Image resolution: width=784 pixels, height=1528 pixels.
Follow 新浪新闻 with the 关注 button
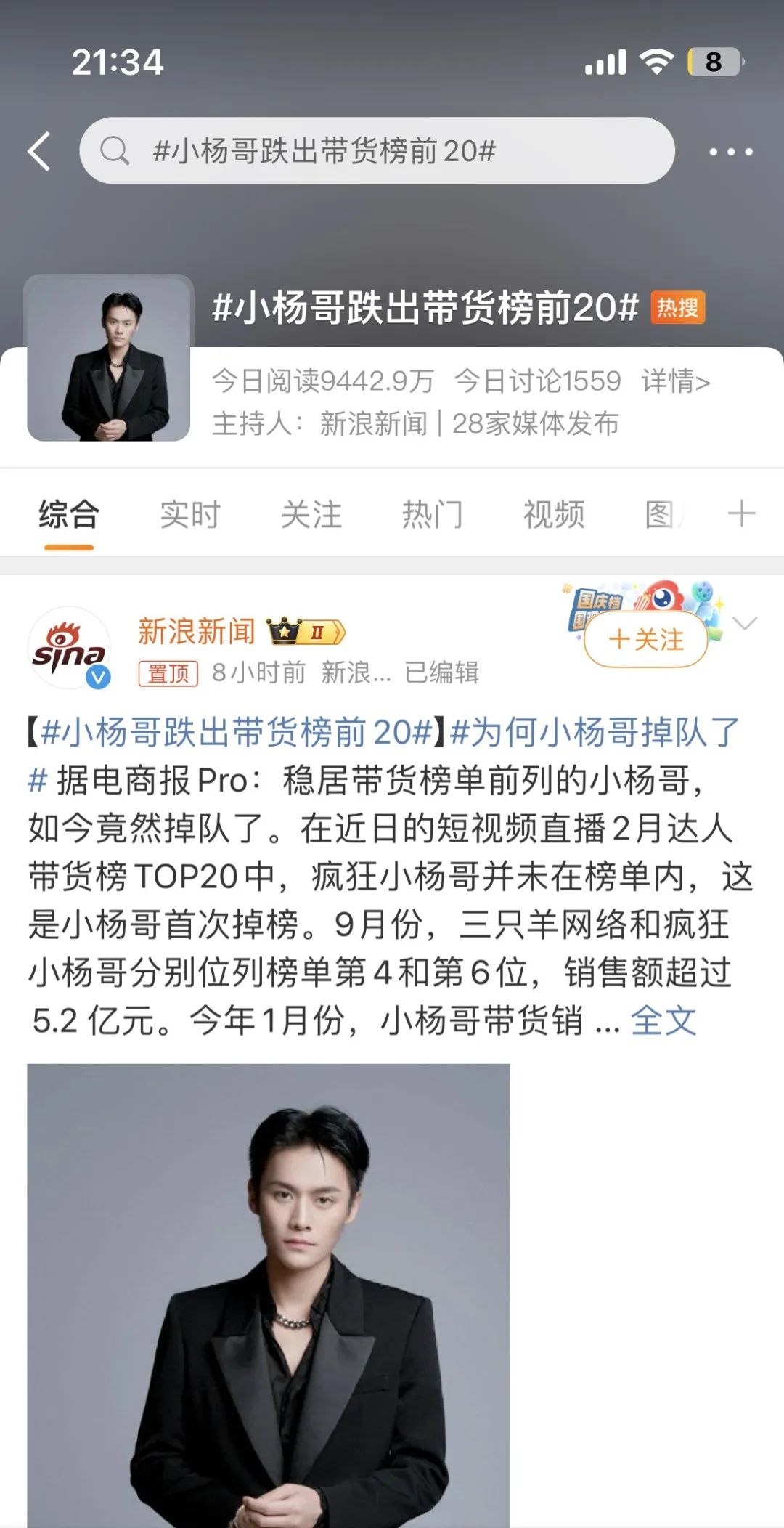[x=646, y=640]
